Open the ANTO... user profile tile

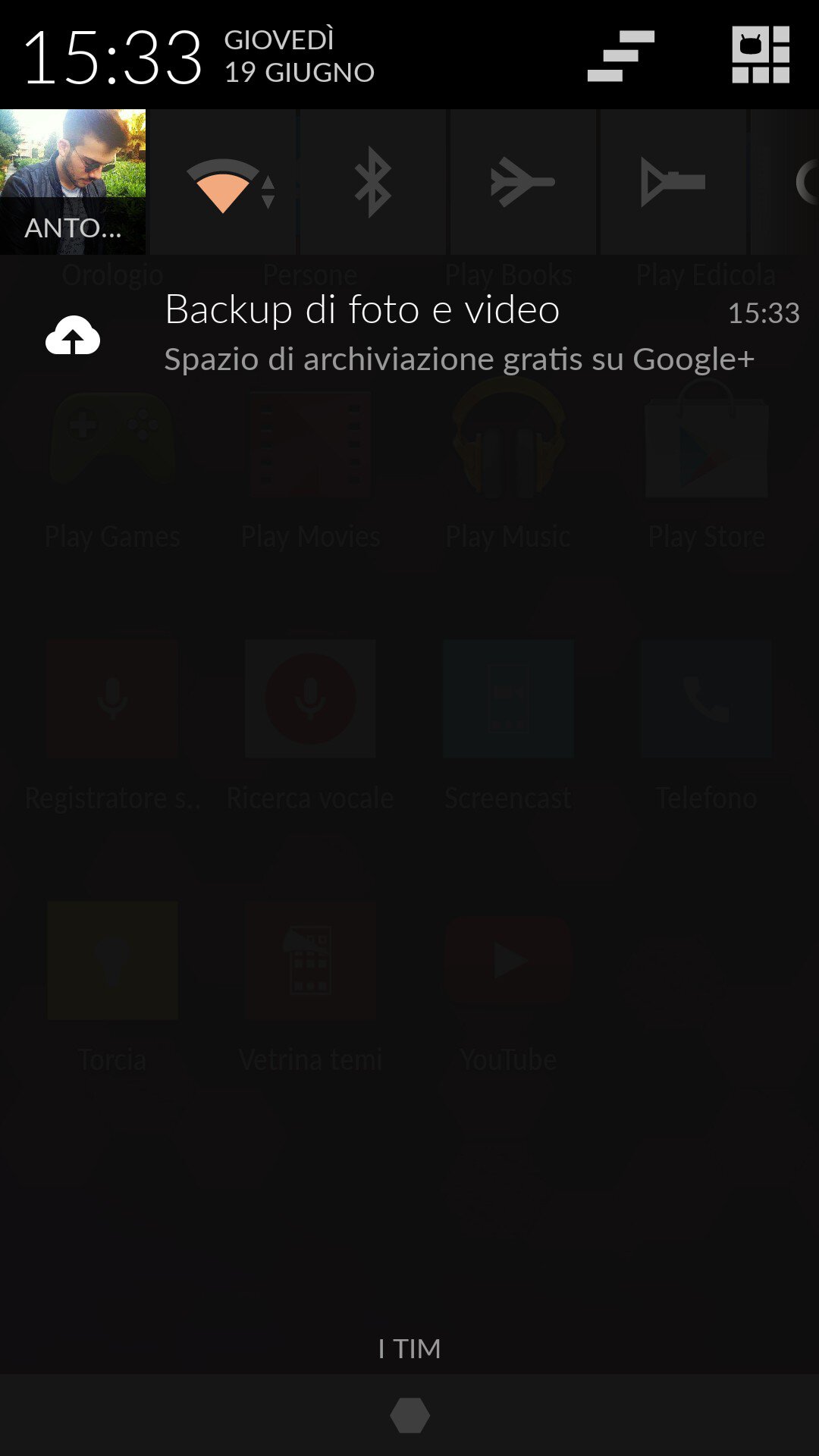point(73,182)
